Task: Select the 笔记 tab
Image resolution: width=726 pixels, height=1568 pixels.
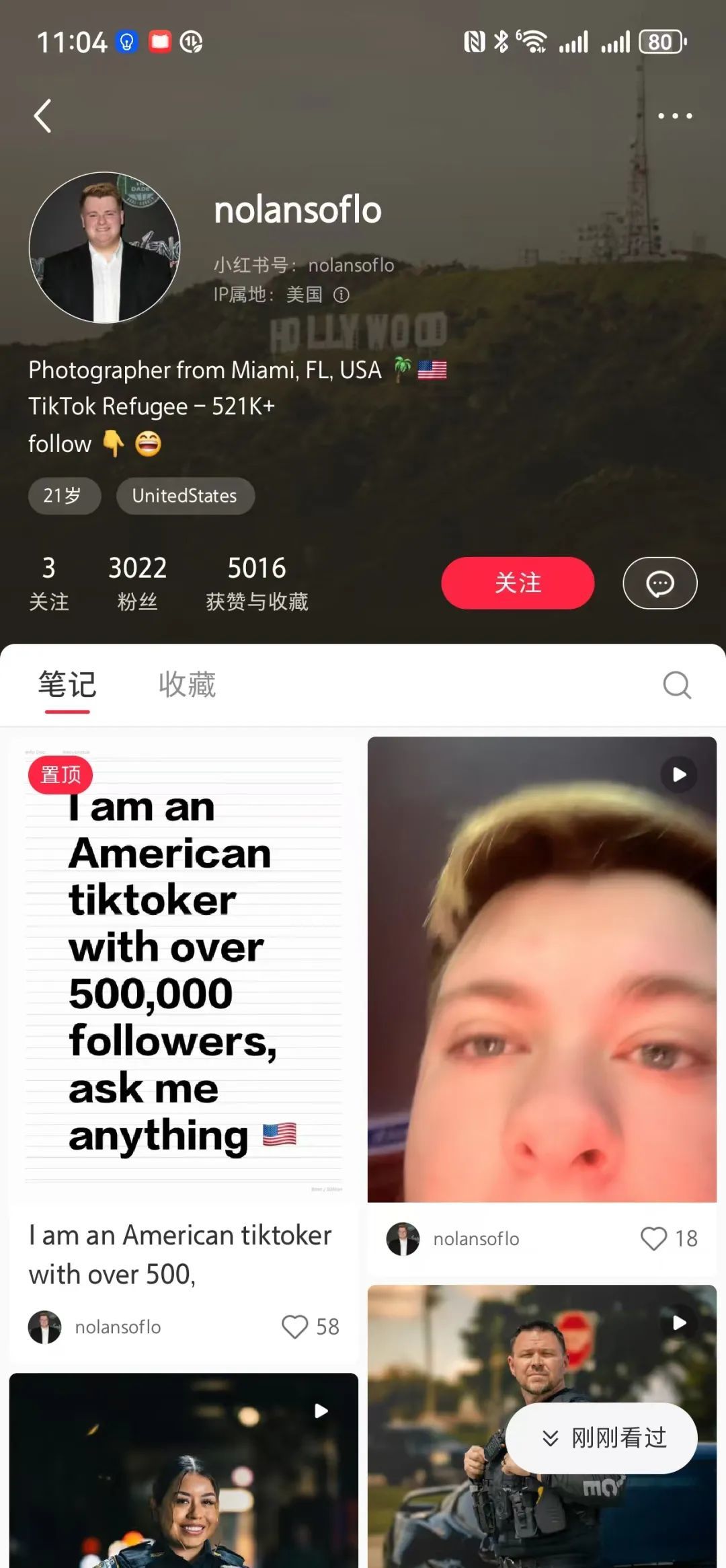Action: tap(67, 685)
